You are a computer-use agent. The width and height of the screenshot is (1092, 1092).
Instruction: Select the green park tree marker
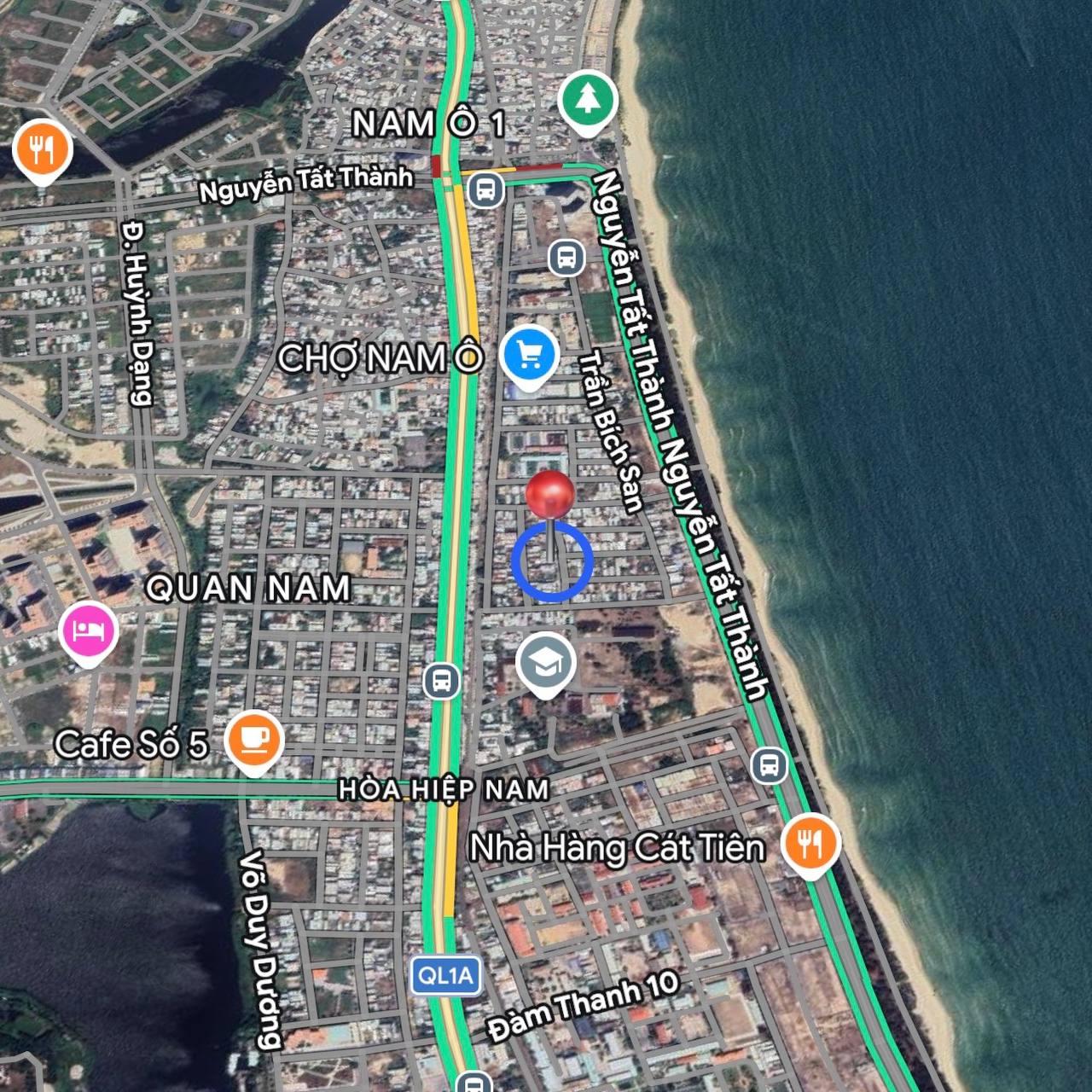587,99
